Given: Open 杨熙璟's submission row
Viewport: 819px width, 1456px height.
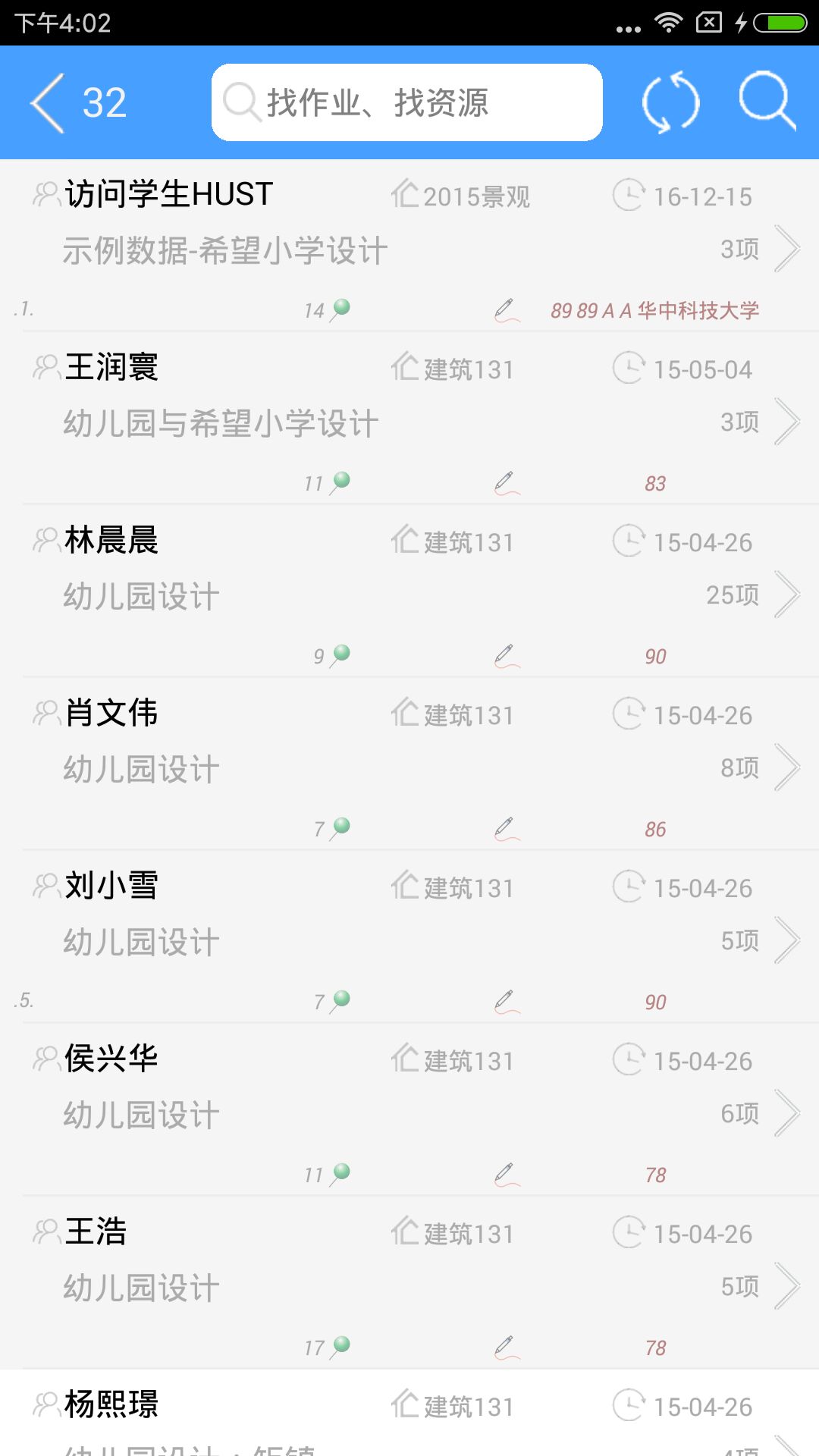Looking at the screenshot, I should (x=409, y=1418).
